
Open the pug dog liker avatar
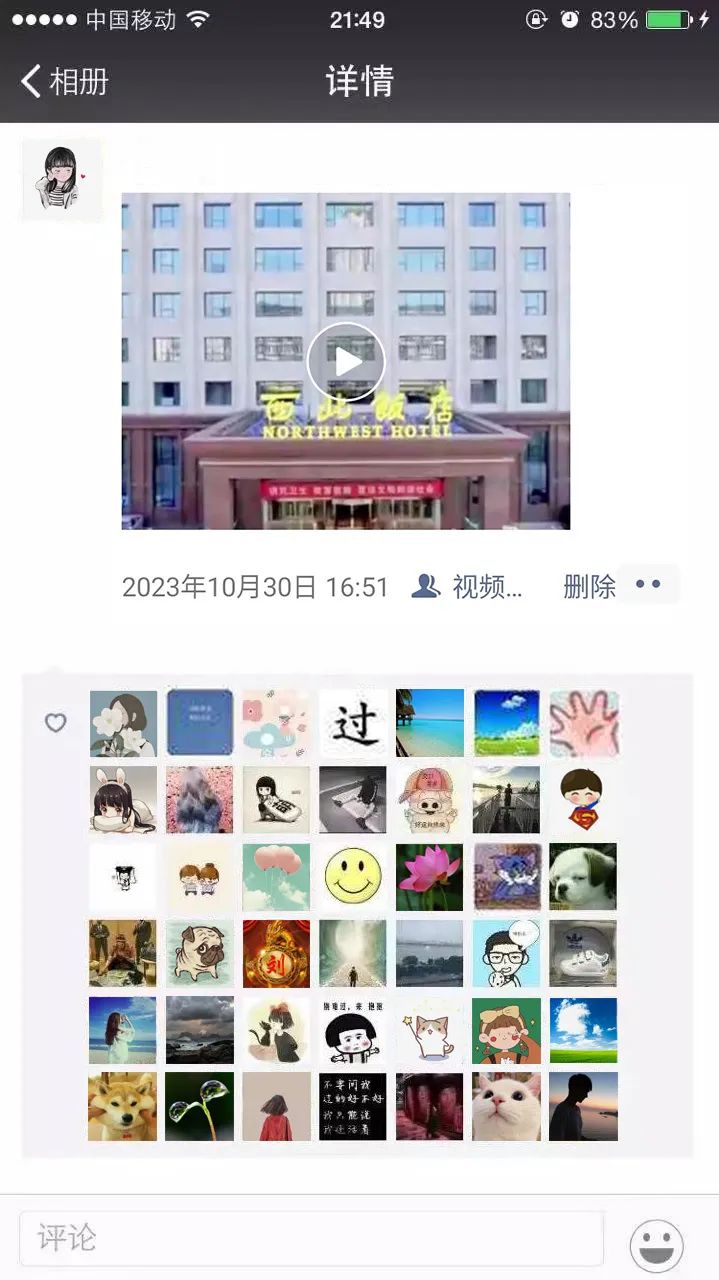point(200,954)
